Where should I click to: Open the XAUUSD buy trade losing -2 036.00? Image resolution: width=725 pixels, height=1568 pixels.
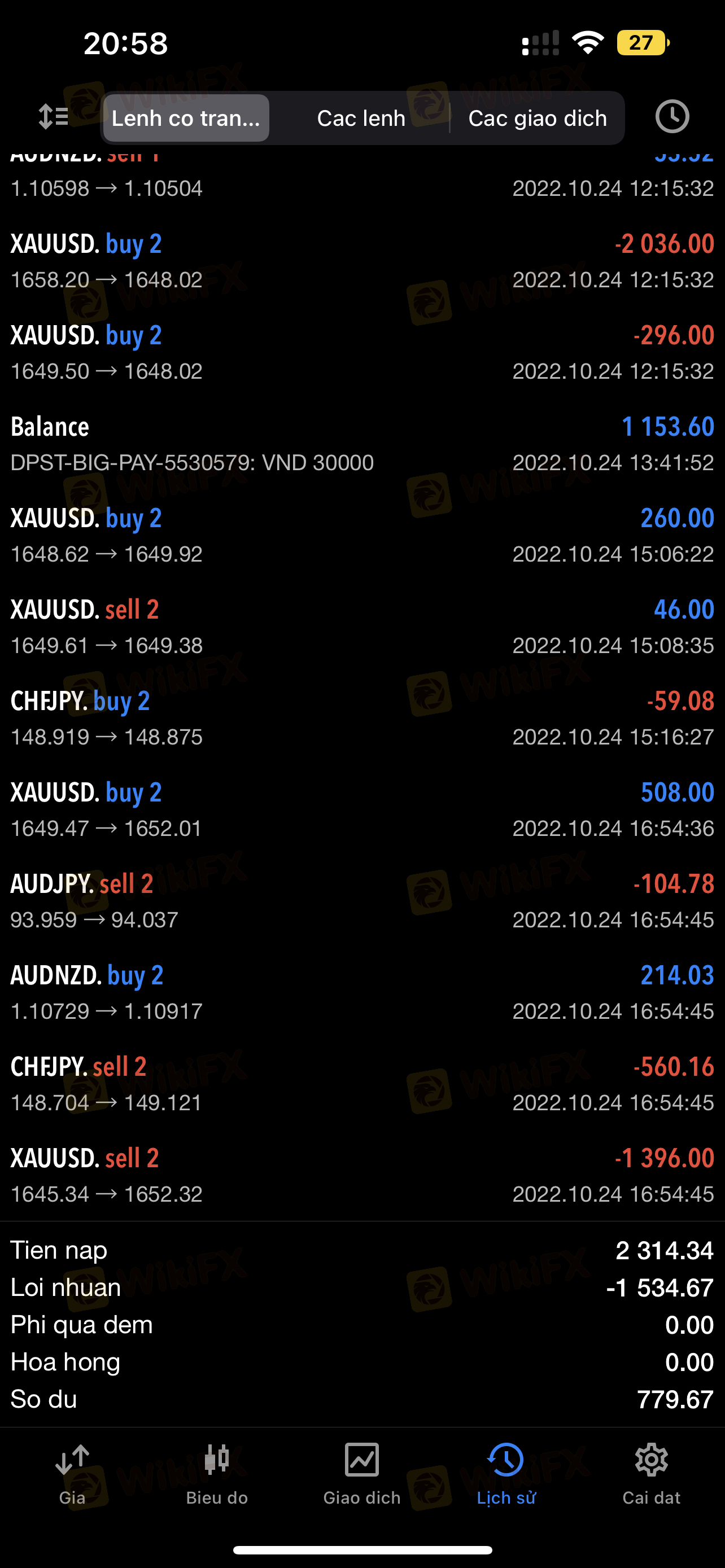[x=362, y=261]
